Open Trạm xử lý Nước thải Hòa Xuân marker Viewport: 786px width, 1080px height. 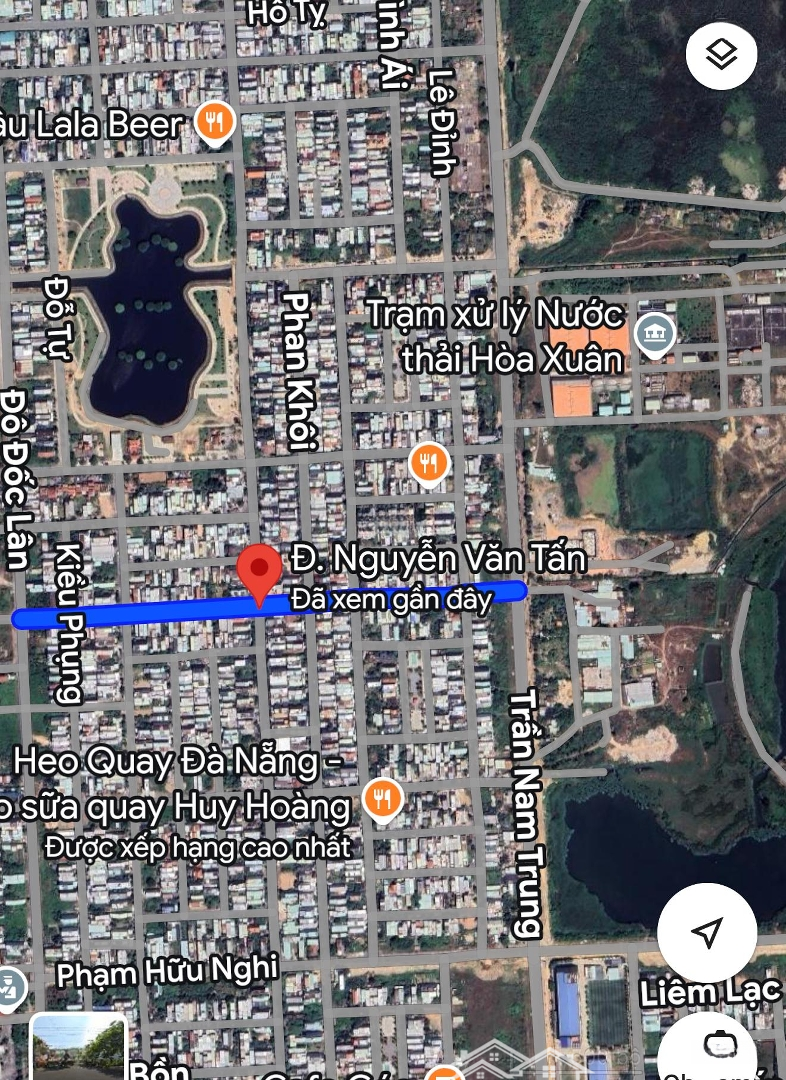click(655, 333)
